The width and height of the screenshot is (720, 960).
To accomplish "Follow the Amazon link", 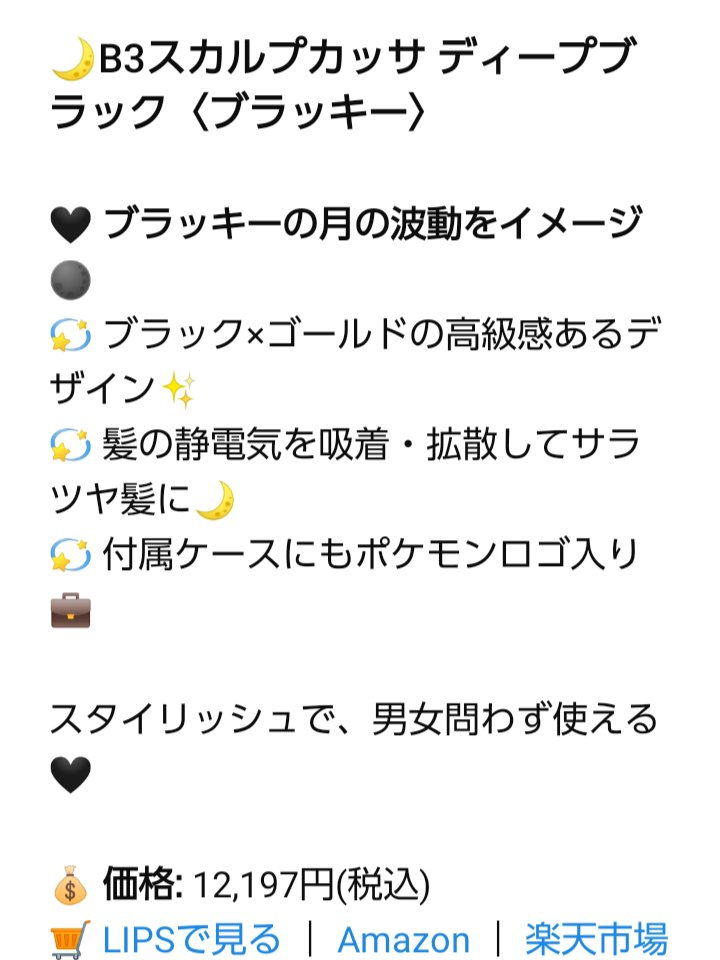I will 403,940.
